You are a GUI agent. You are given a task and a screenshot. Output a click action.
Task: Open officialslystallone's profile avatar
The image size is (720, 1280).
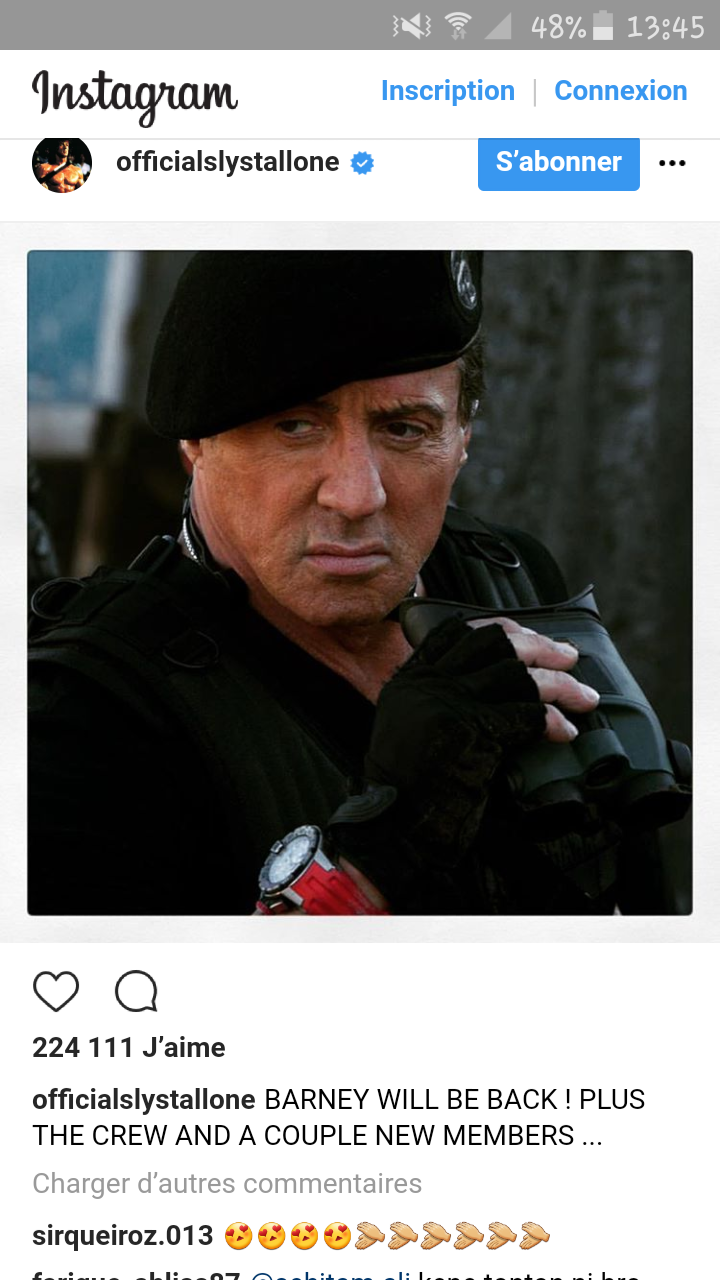[x=62, y=163]
